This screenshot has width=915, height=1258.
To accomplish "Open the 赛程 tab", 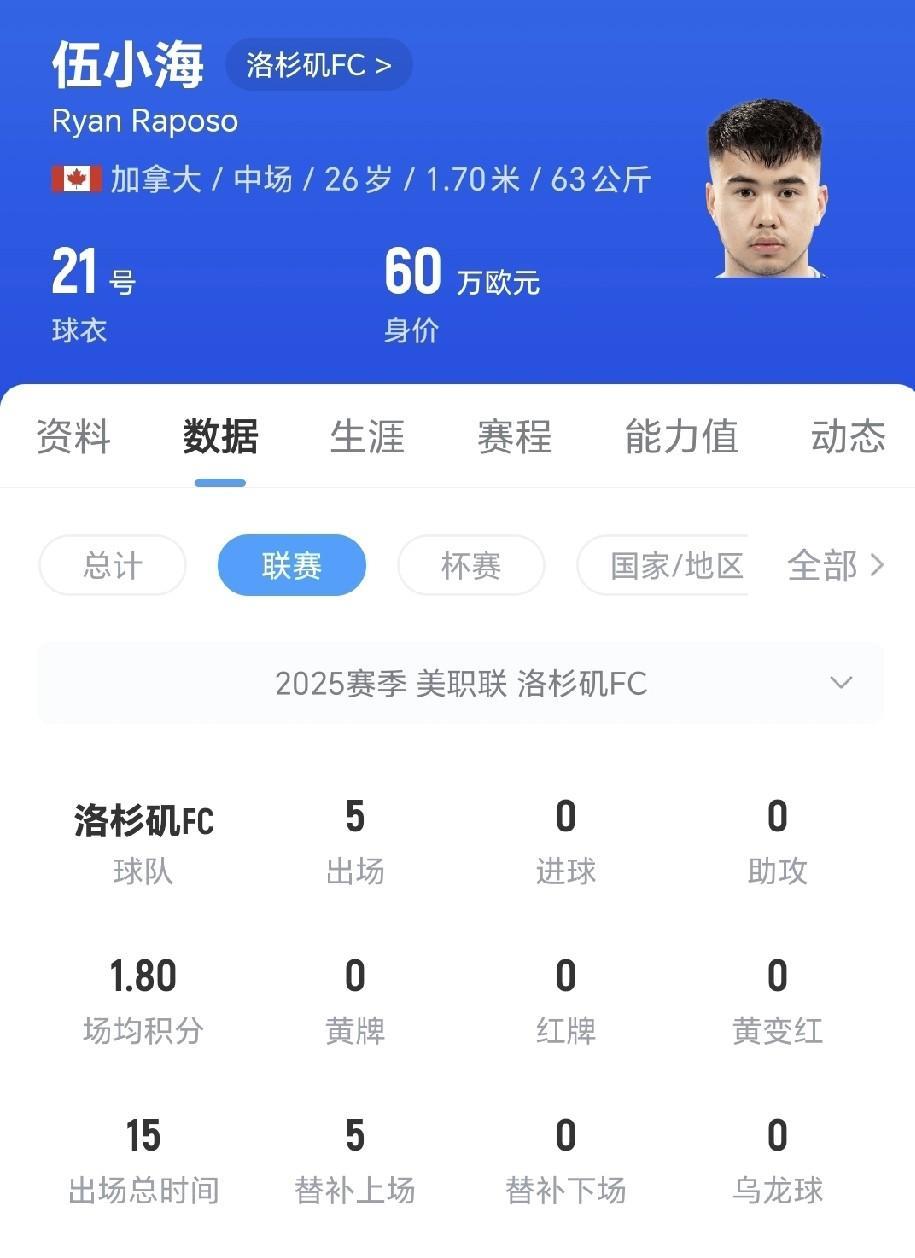I will [x=514, y=437].
